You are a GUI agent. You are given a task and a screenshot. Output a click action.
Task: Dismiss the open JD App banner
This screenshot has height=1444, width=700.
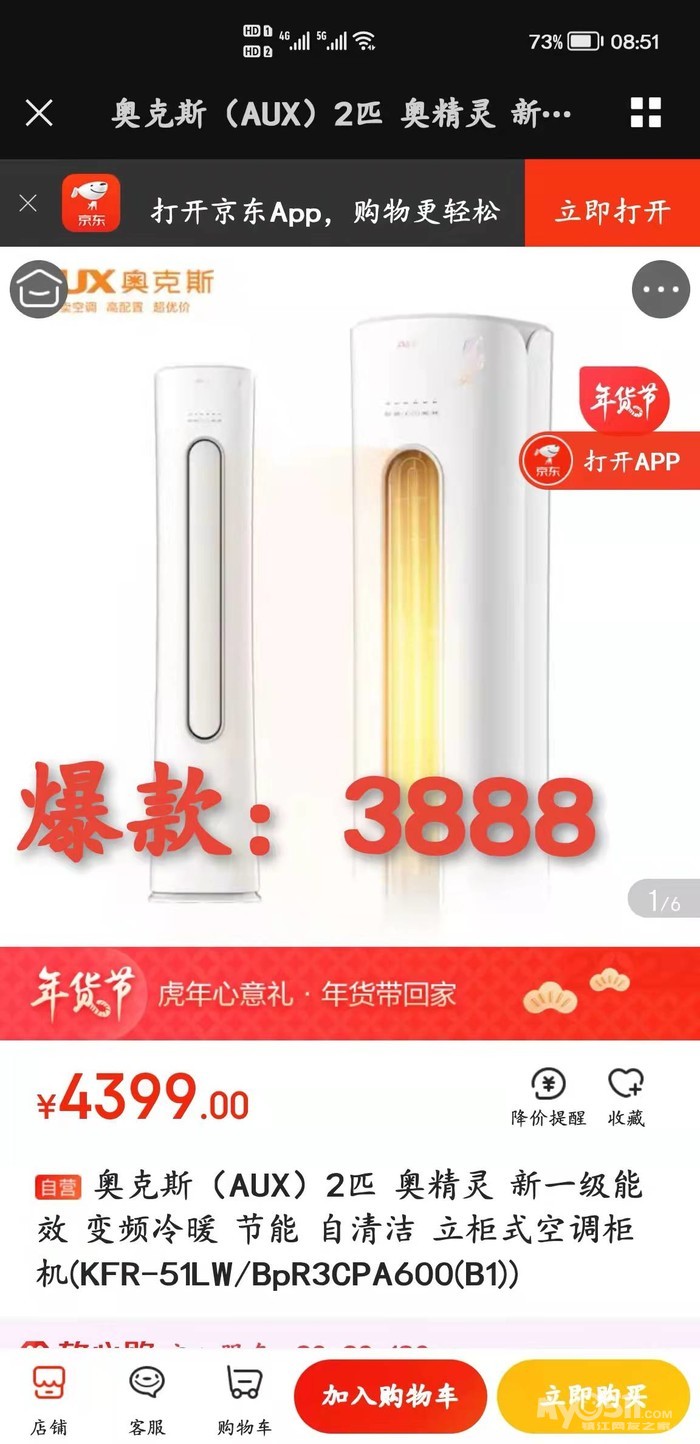[x=28, y=203]
